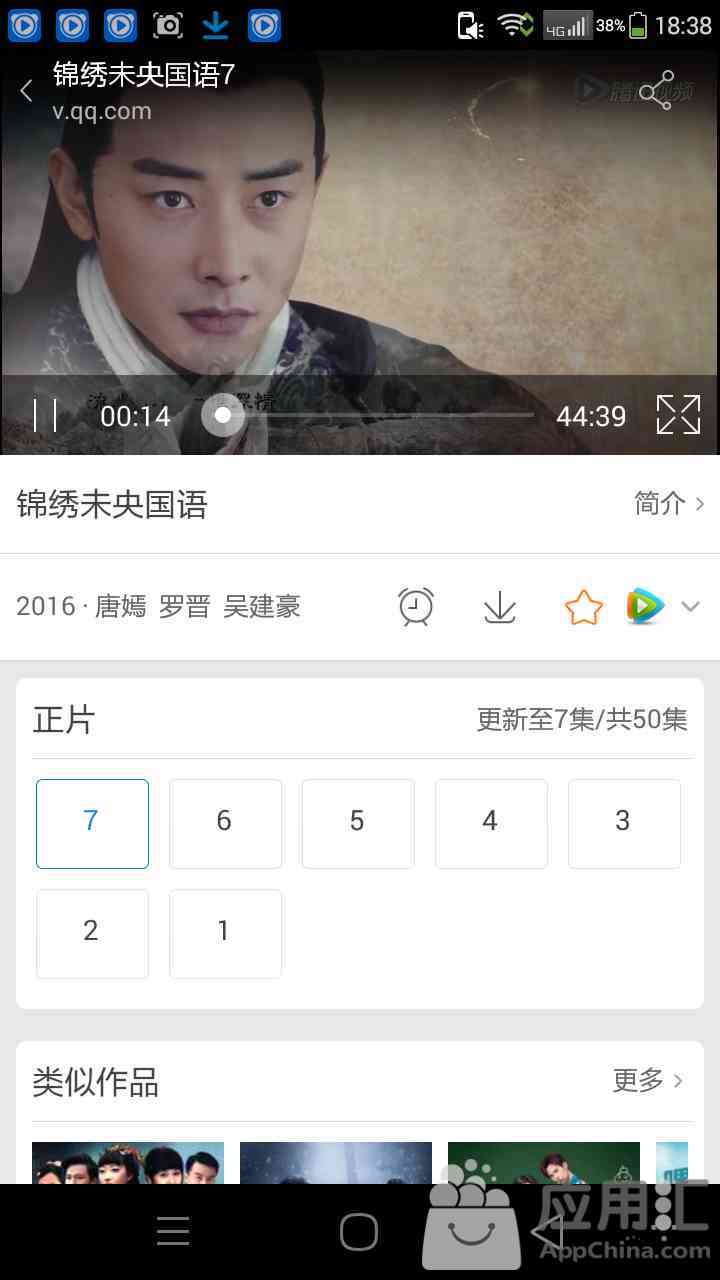Play episode 3
Screen dimensions: 720x1280
point(624,823)
